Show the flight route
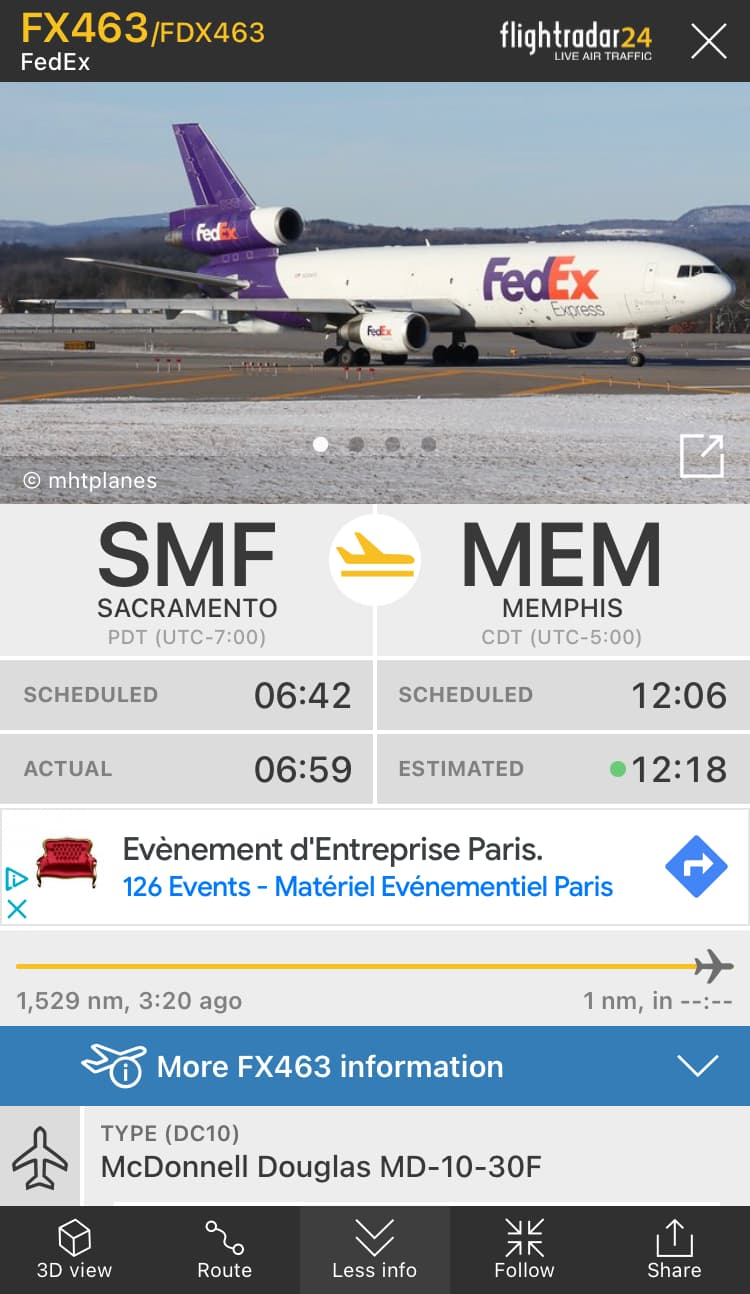The height and width of the screenshot is (1294, 750). point(224,1250)
